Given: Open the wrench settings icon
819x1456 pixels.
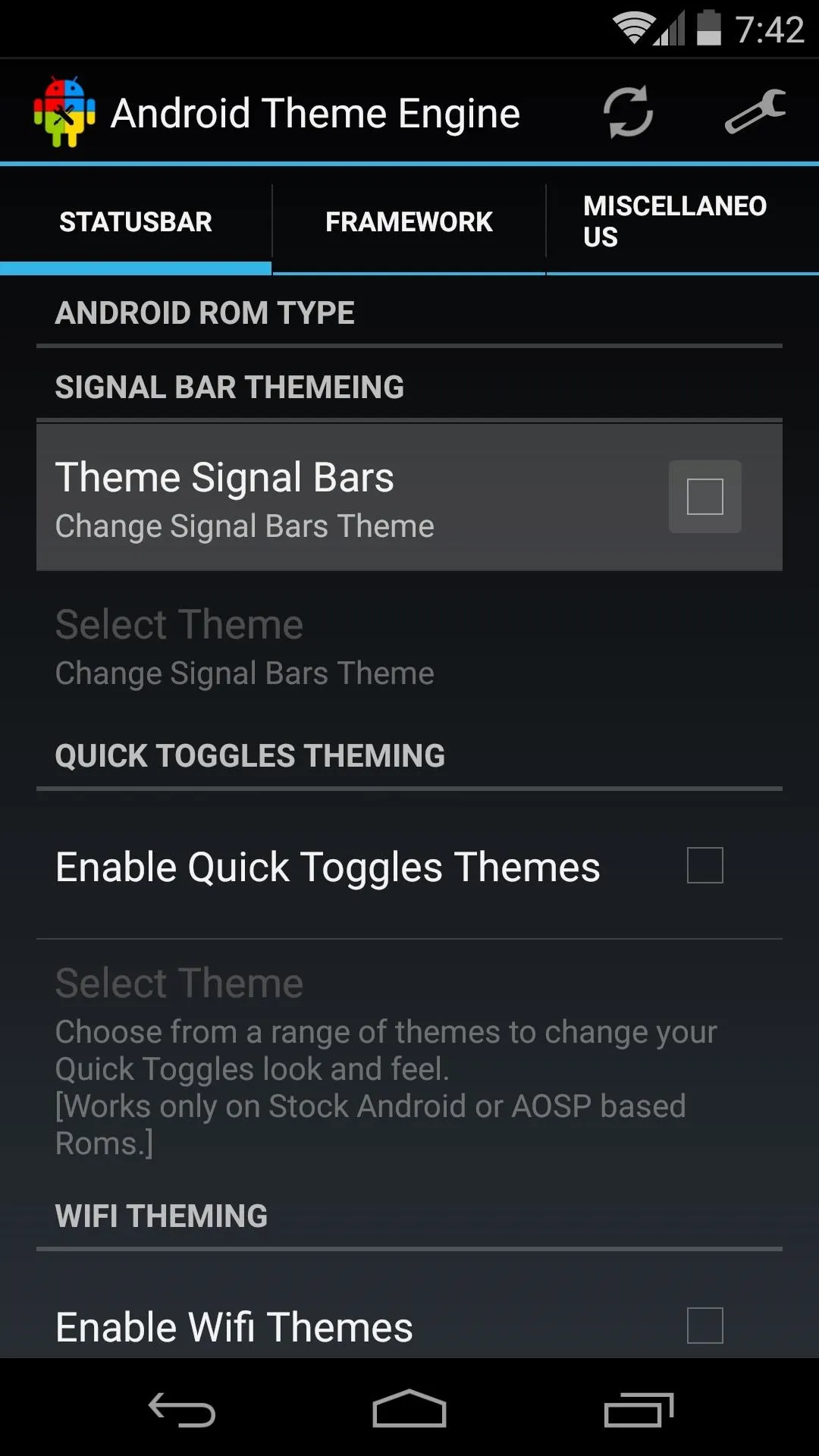Looking at the screenshot, I should click(x=755, y=111).
